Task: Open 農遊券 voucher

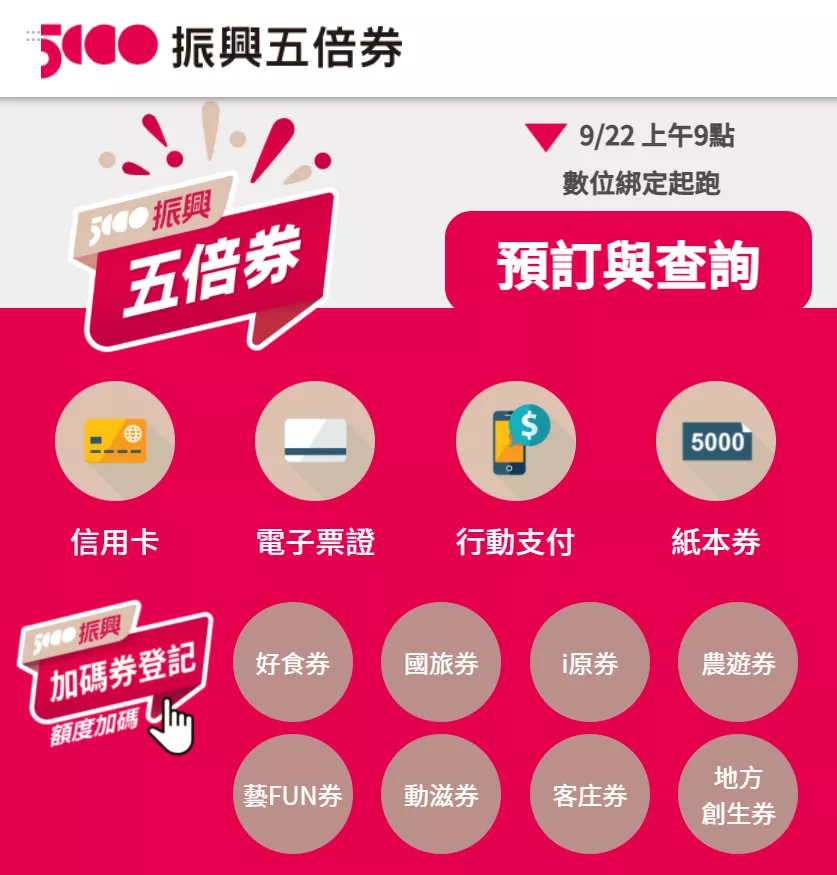Action: pos(738,662)
